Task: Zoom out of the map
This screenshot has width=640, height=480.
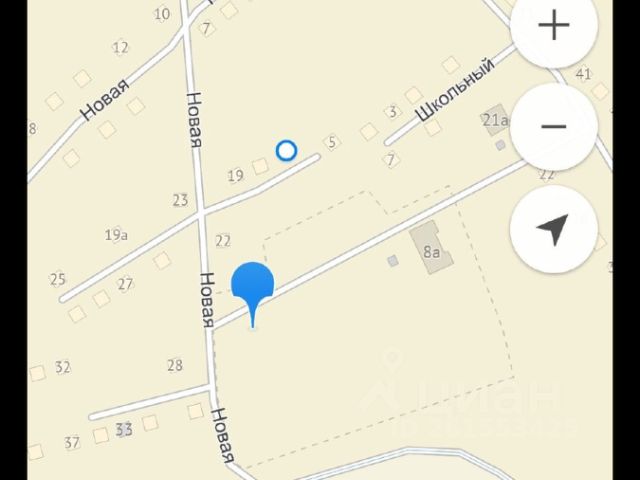Action: (553, 127)
